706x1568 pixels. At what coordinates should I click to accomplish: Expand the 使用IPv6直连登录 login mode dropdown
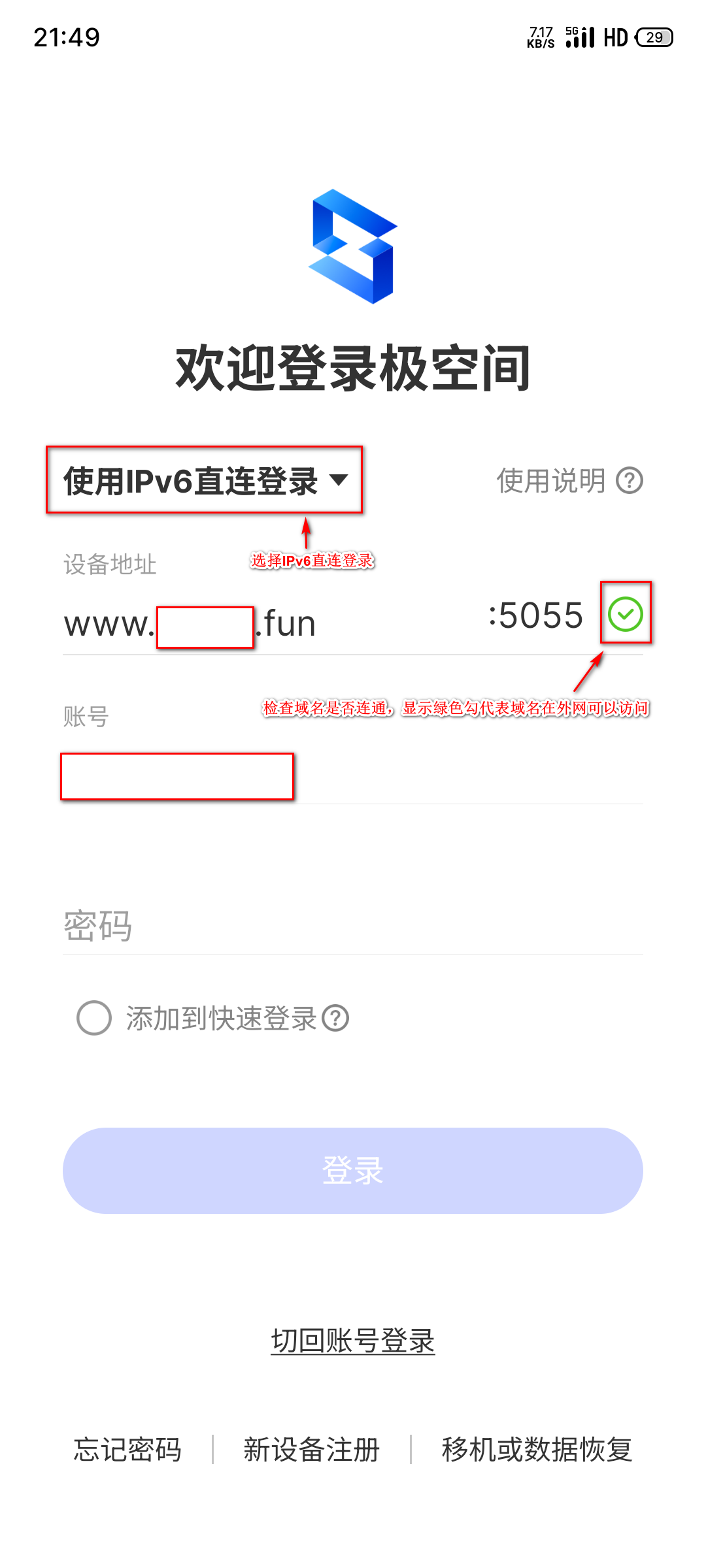[204, 481]
